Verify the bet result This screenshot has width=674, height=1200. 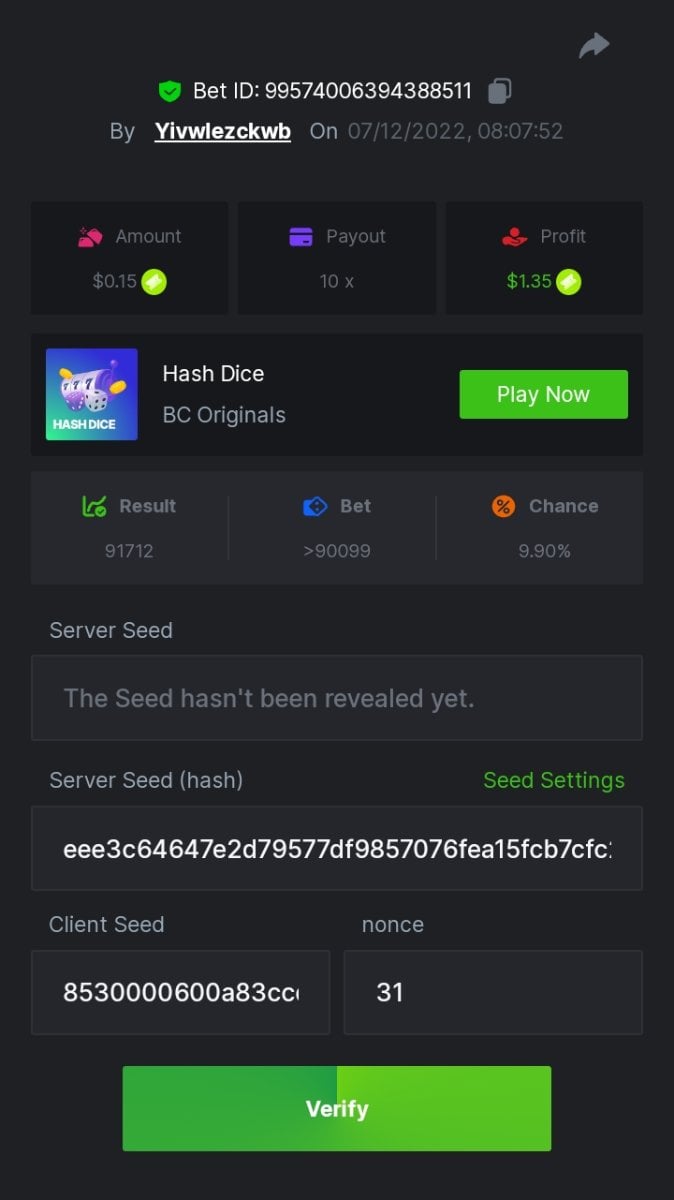[336, 1108]
